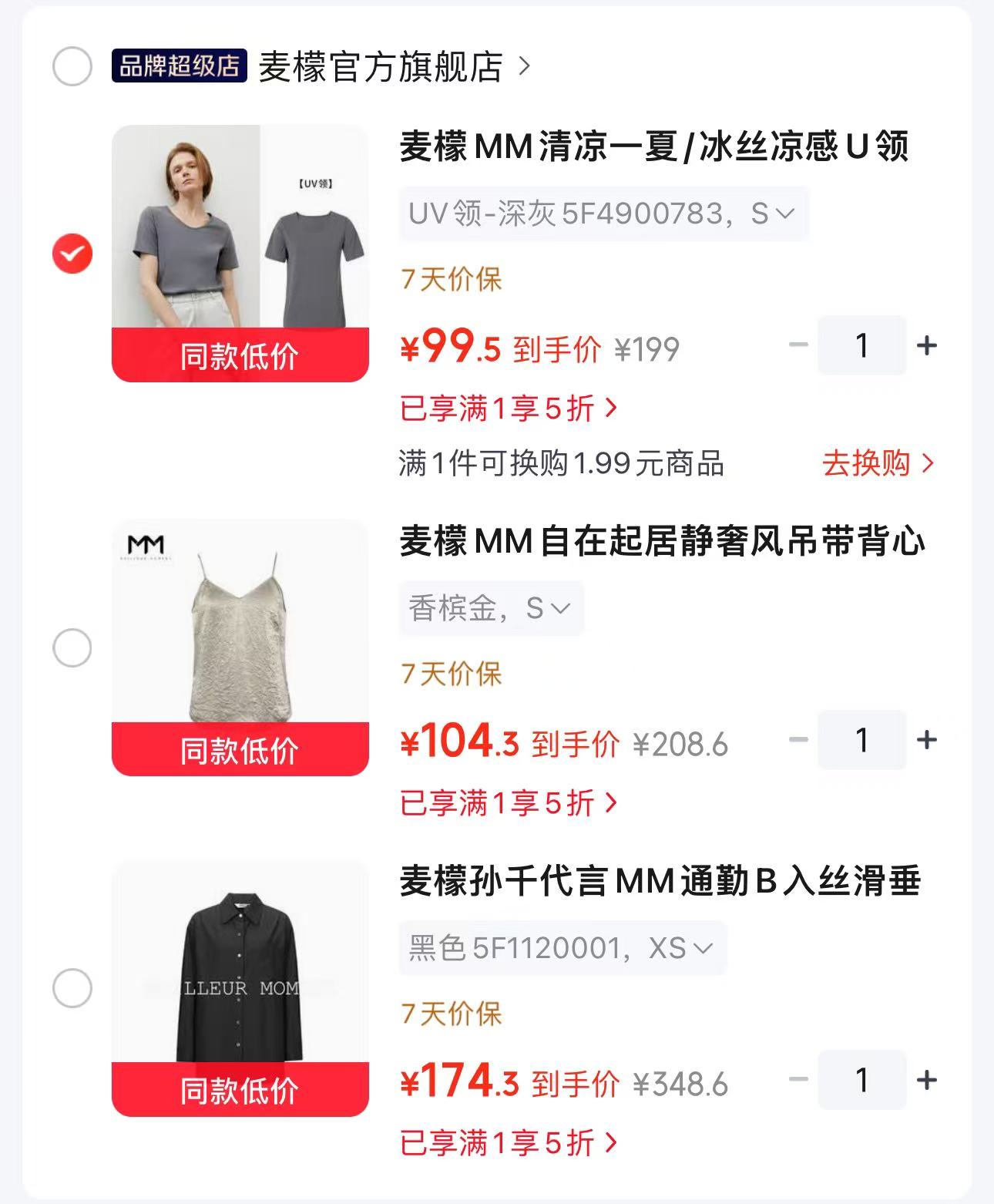View 已享满1享5折 promo for ¥104.3 item

pos(509,802)
